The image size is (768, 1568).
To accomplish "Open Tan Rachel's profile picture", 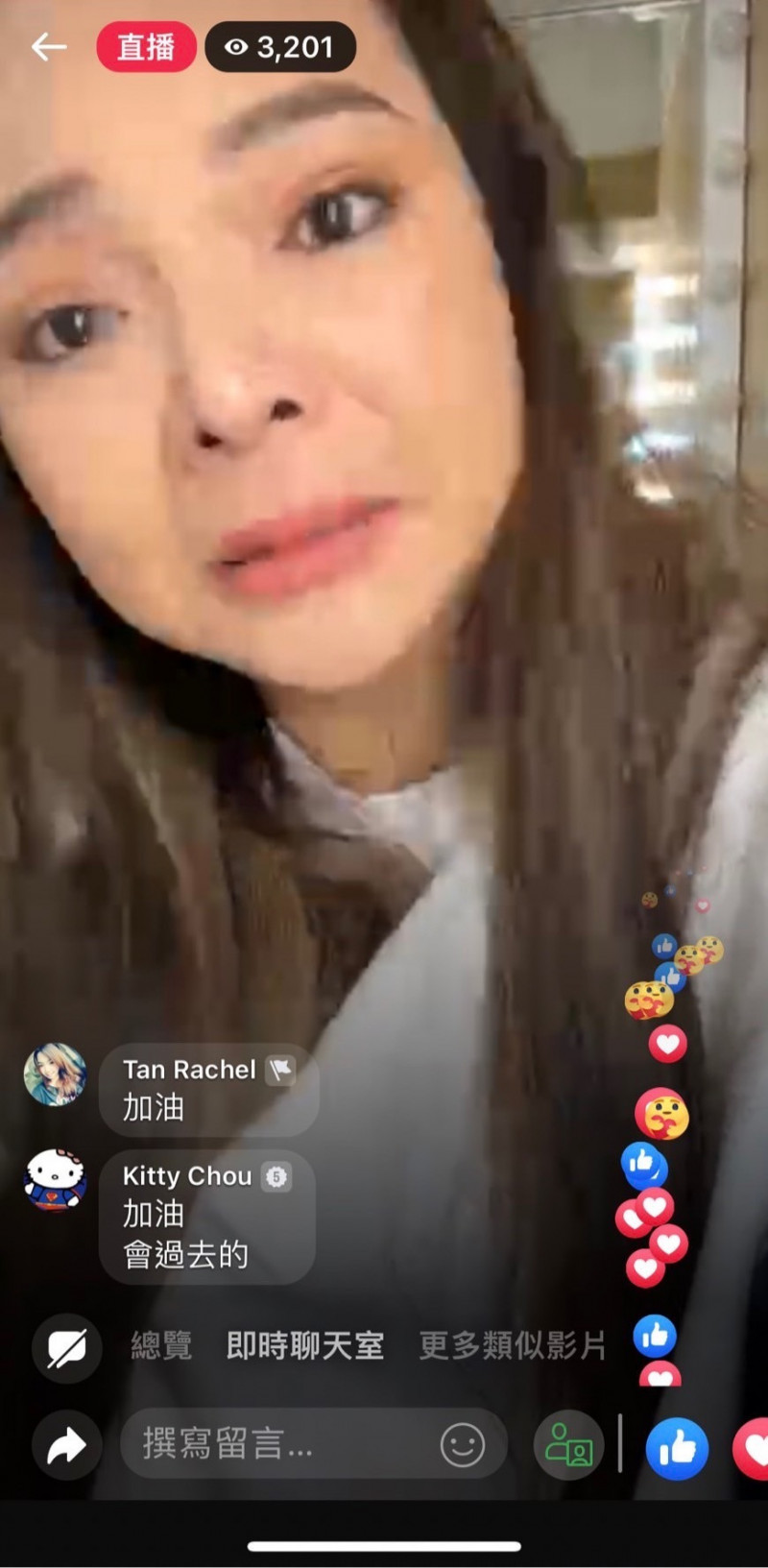I will pyautogui.click(x=55, y=1075).
